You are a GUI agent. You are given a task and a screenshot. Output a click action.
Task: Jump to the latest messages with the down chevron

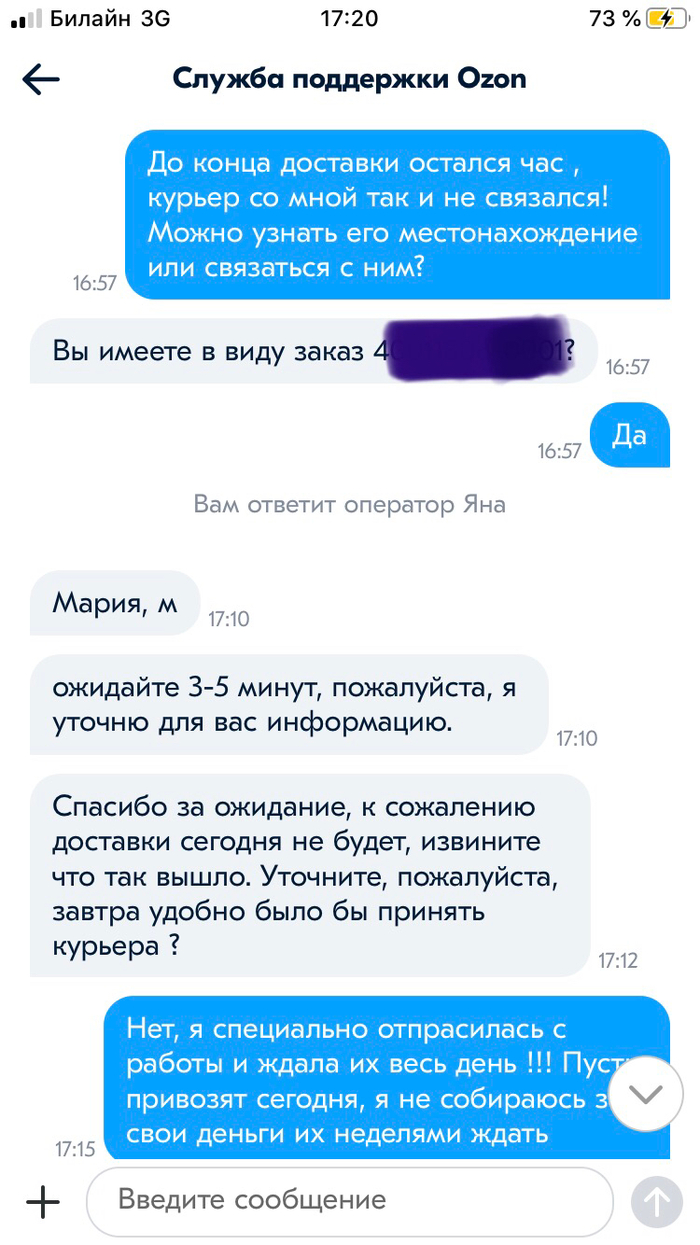click(647, 1094)
